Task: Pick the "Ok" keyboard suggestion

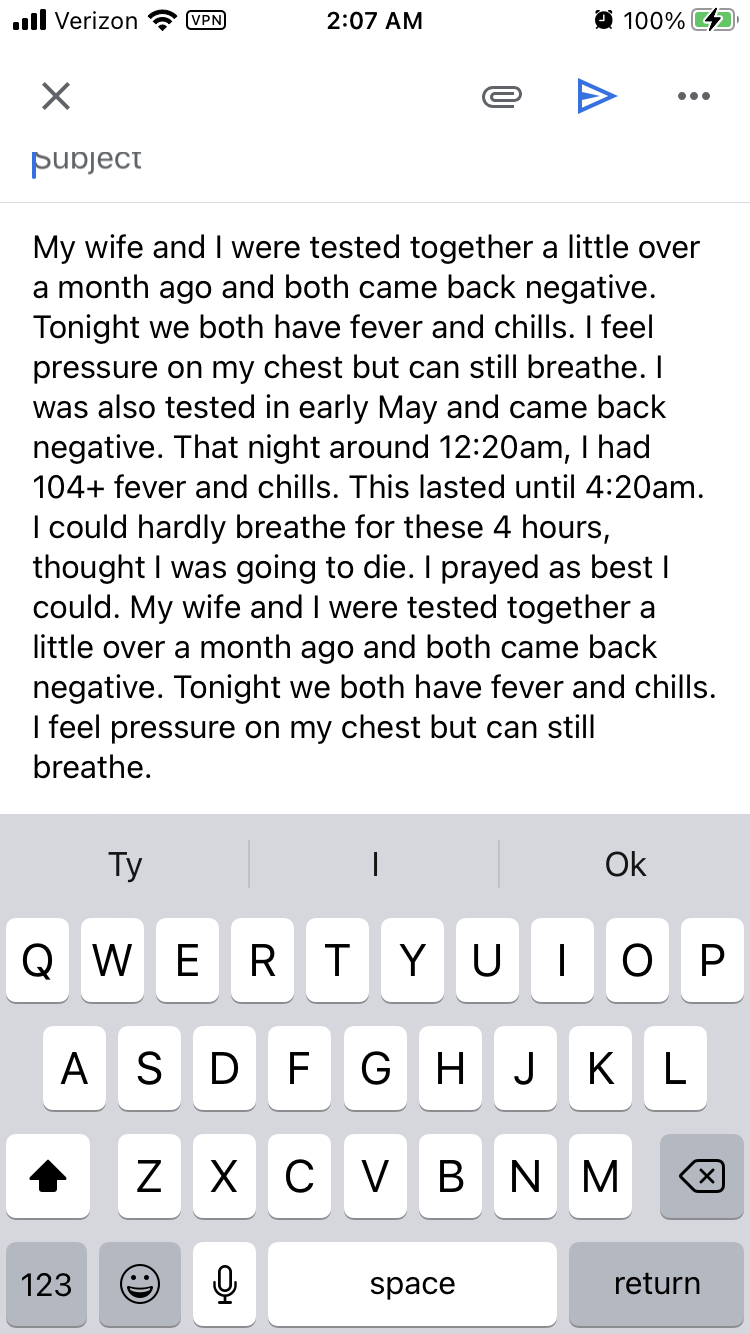Action: tap(625, 864)
